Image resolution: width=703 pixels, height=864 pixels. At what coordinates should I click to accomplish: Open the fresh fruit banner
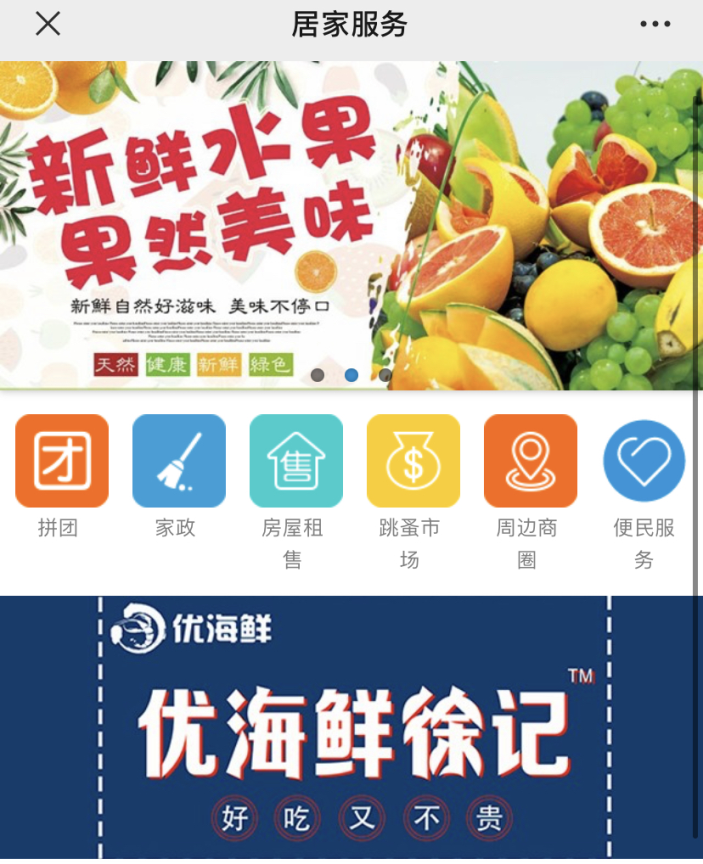(350, 225)
